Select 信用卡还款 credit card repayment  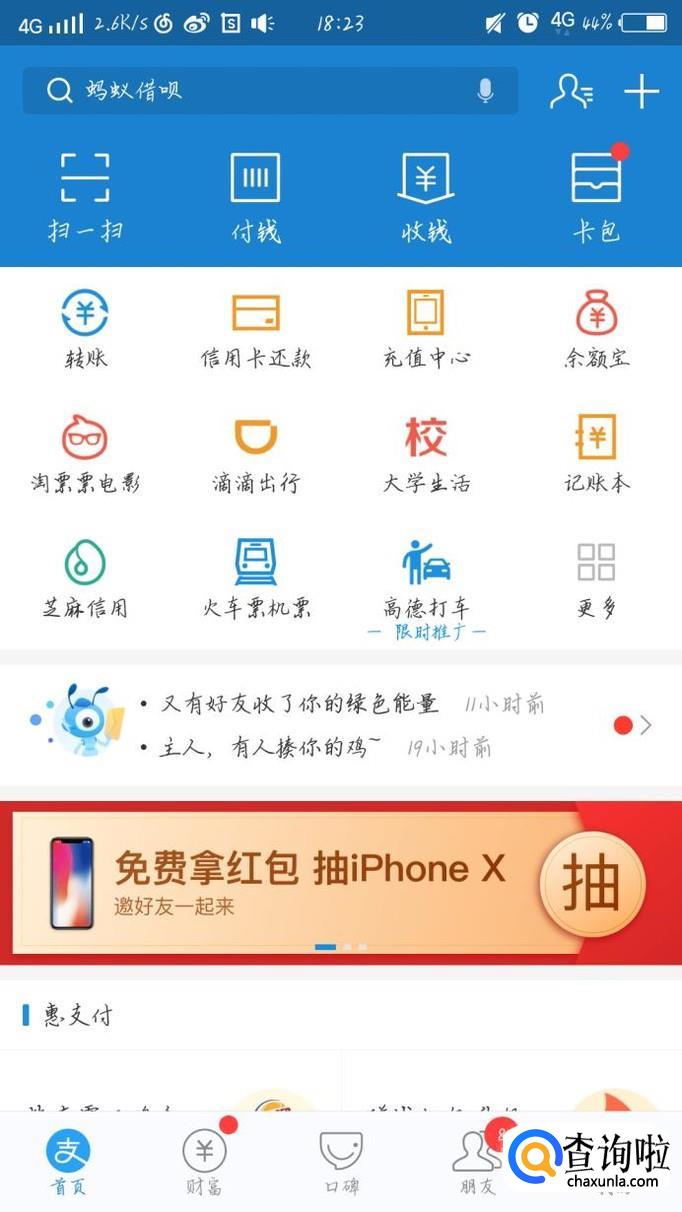point(256,329)
